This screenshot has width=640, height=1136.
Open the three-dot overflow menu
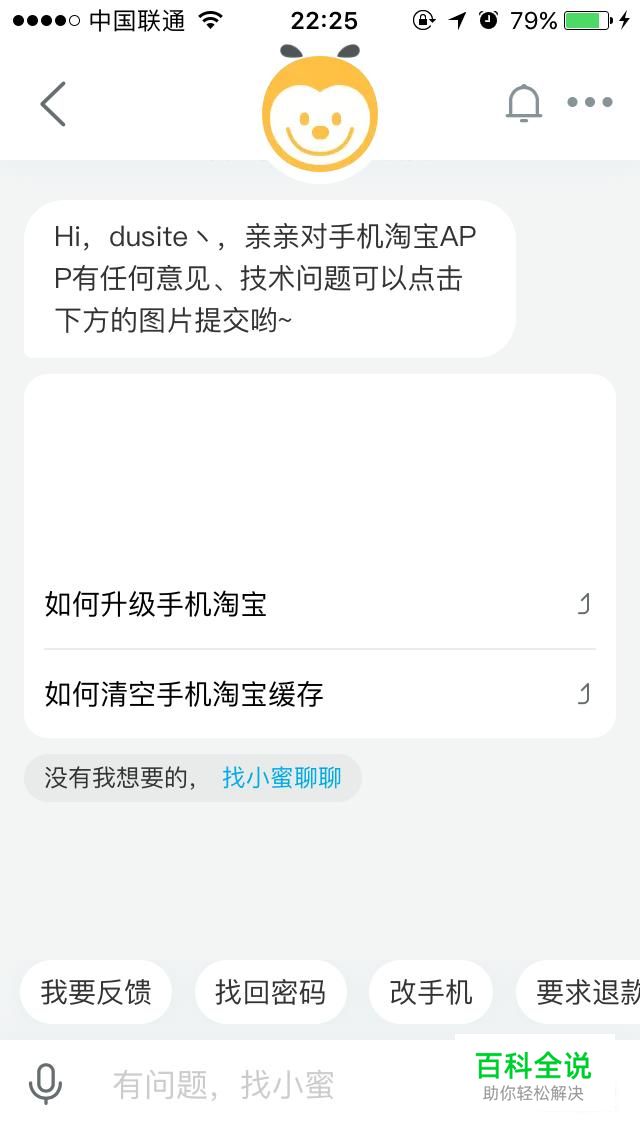589,102
